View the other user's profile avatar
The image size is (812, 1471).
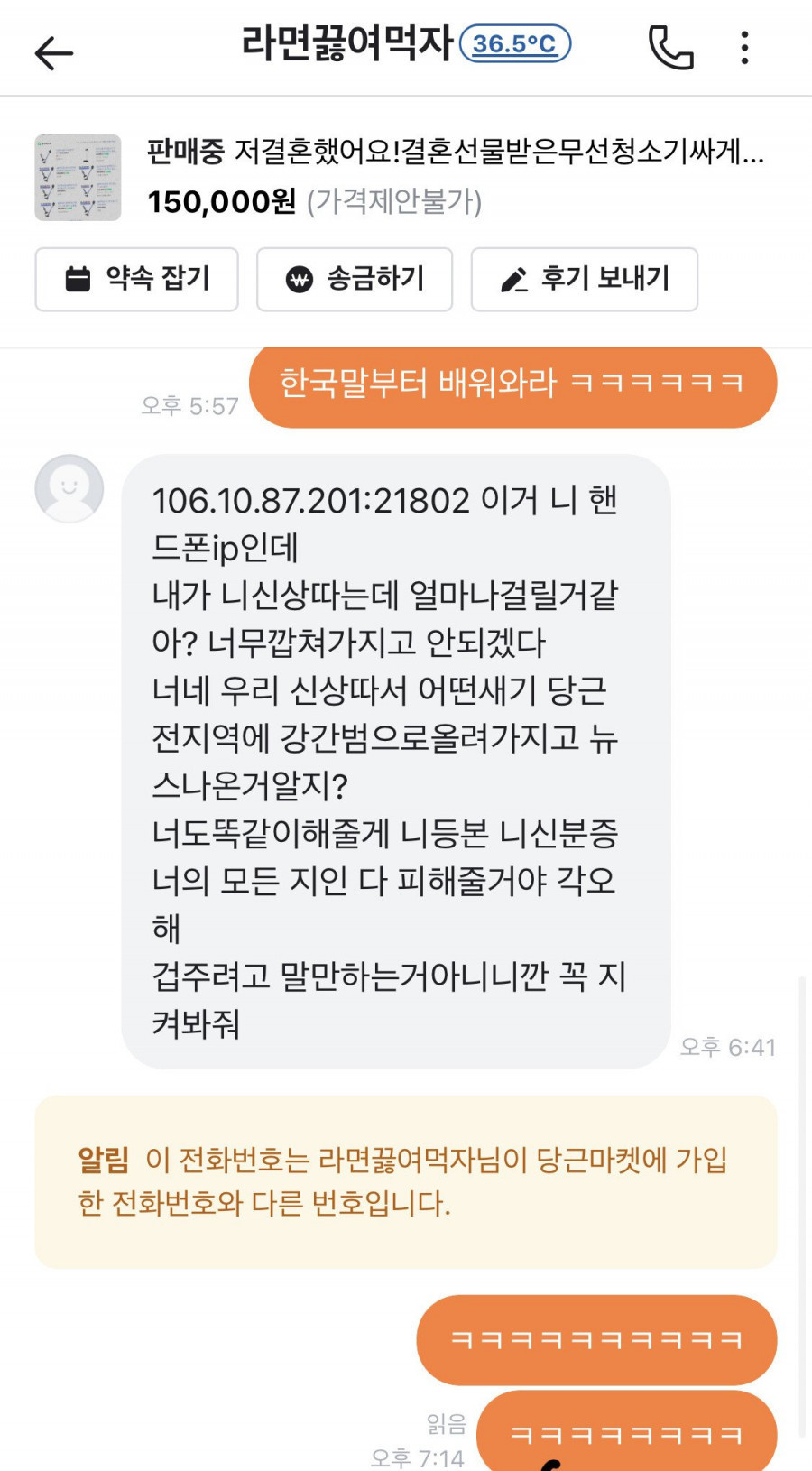[x=69, y=488]
